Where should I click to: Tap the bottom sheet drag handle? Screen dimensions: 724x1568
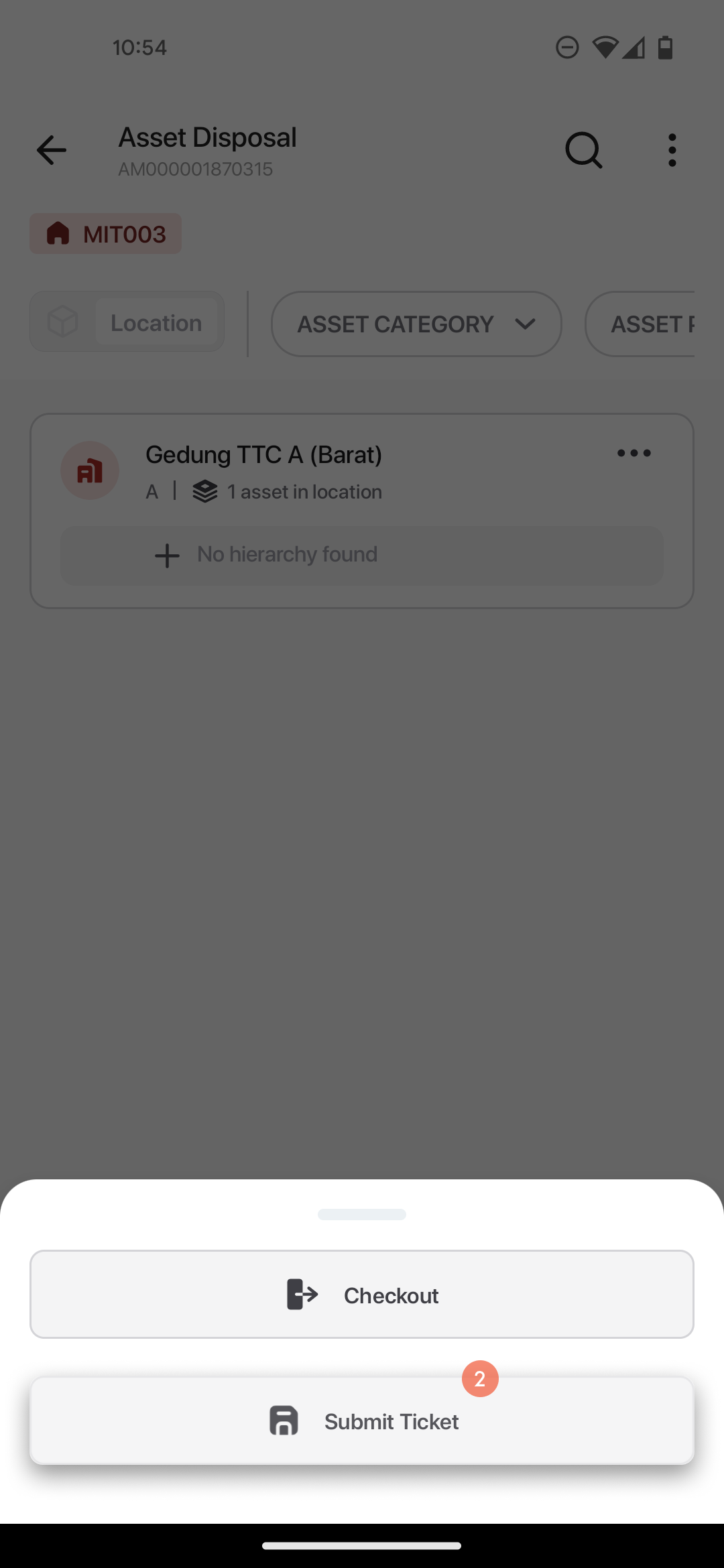click(362, 1214)
